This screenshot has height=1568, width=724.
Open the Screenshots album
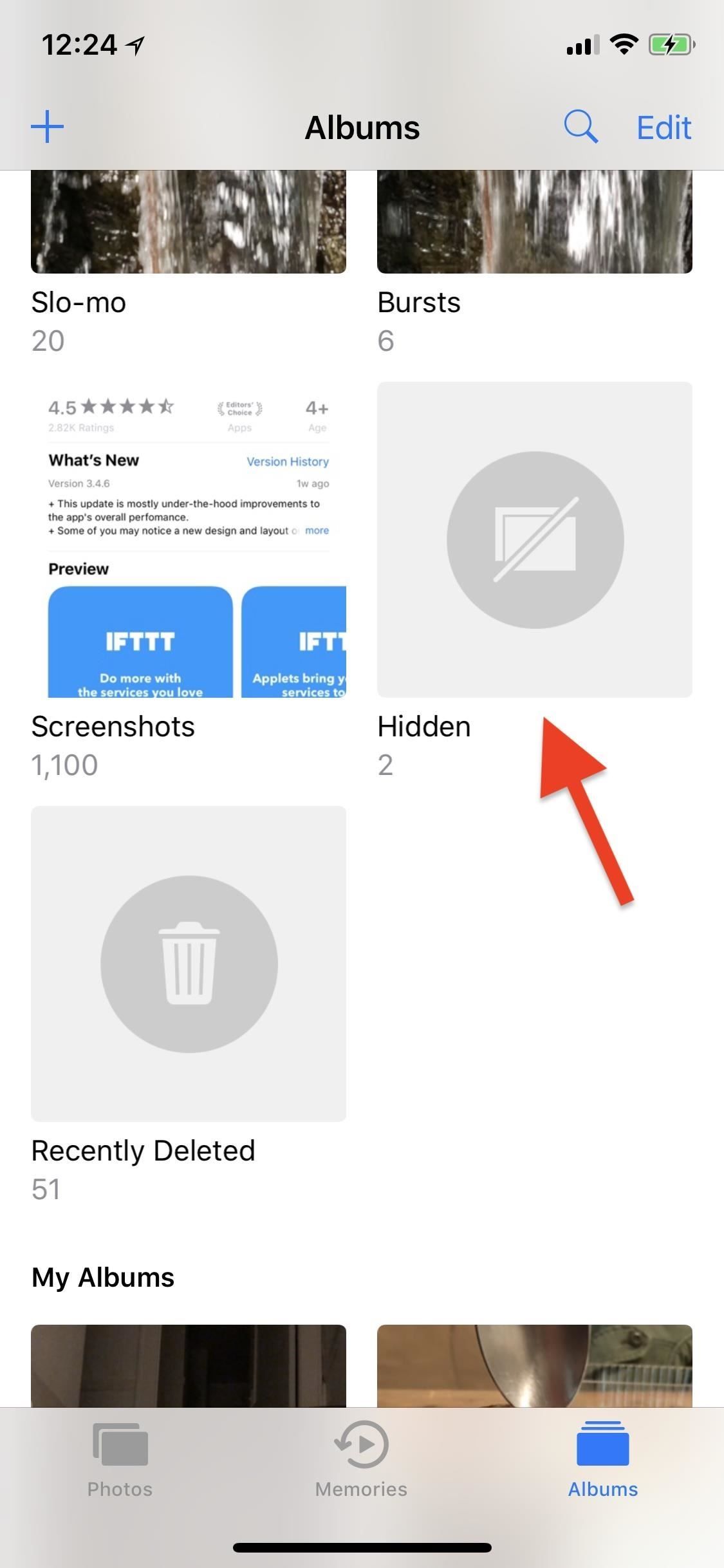188,539
